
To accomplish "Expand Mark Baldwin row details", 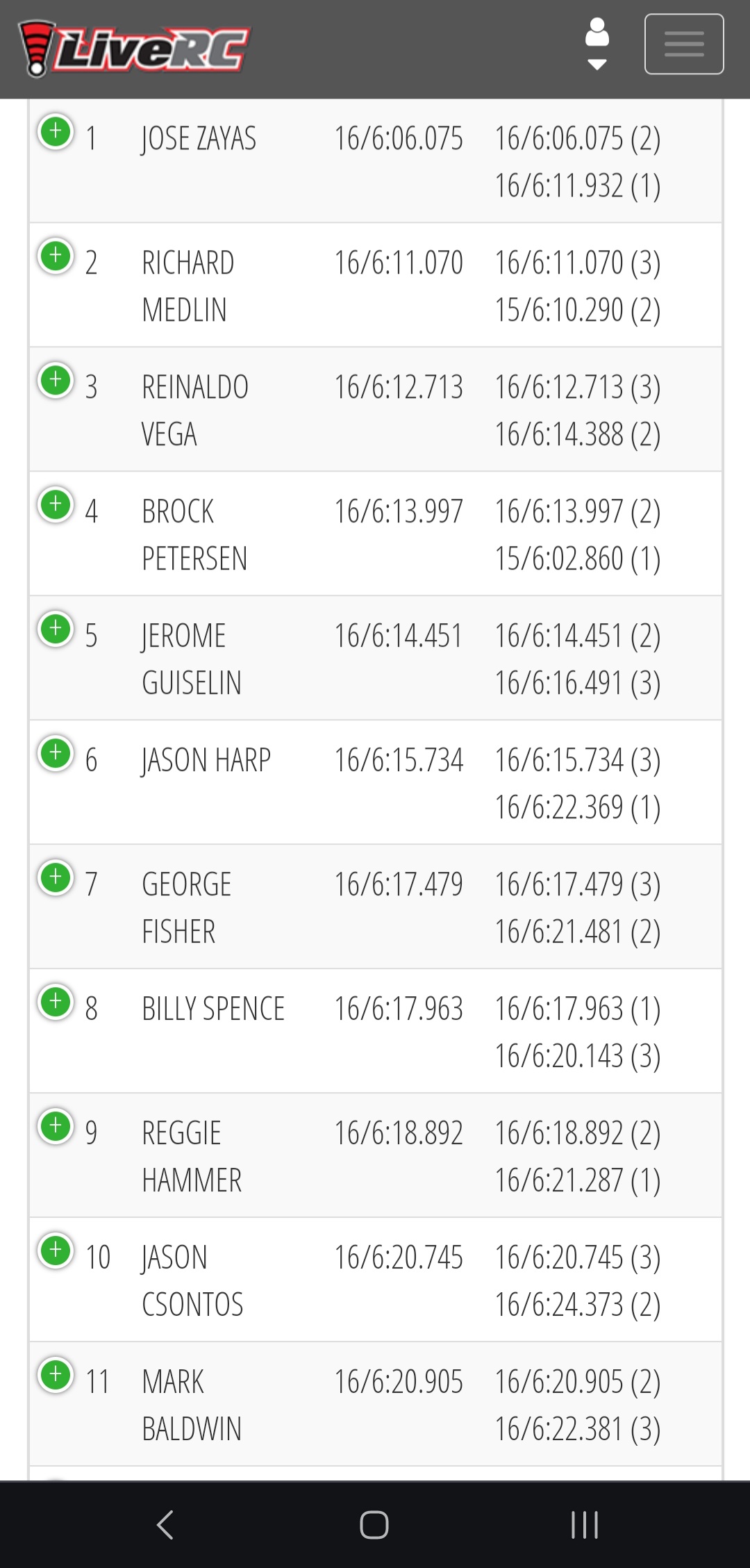I will coord(56,1375).
